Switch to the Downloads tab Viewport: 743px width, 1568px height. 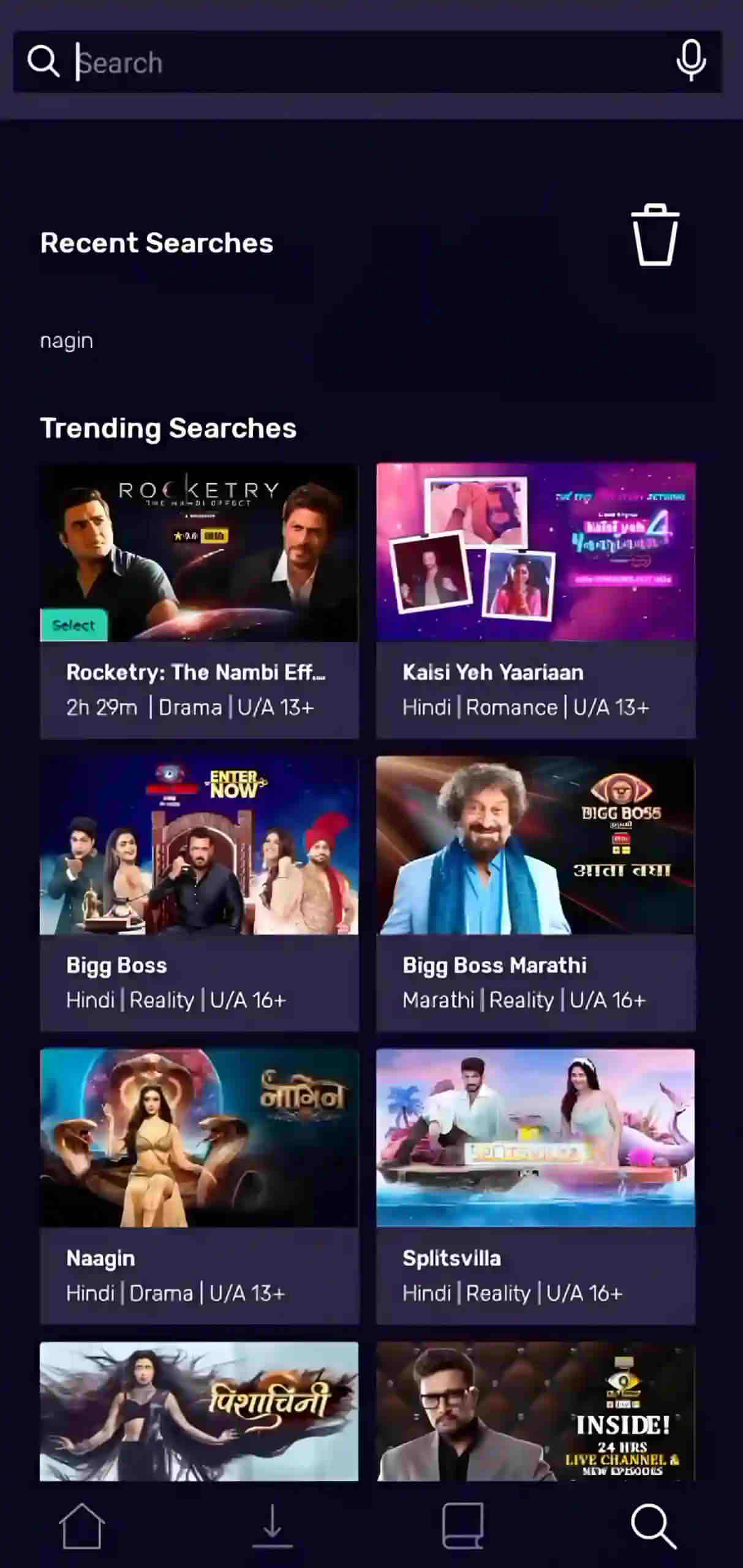point(273,1525)
